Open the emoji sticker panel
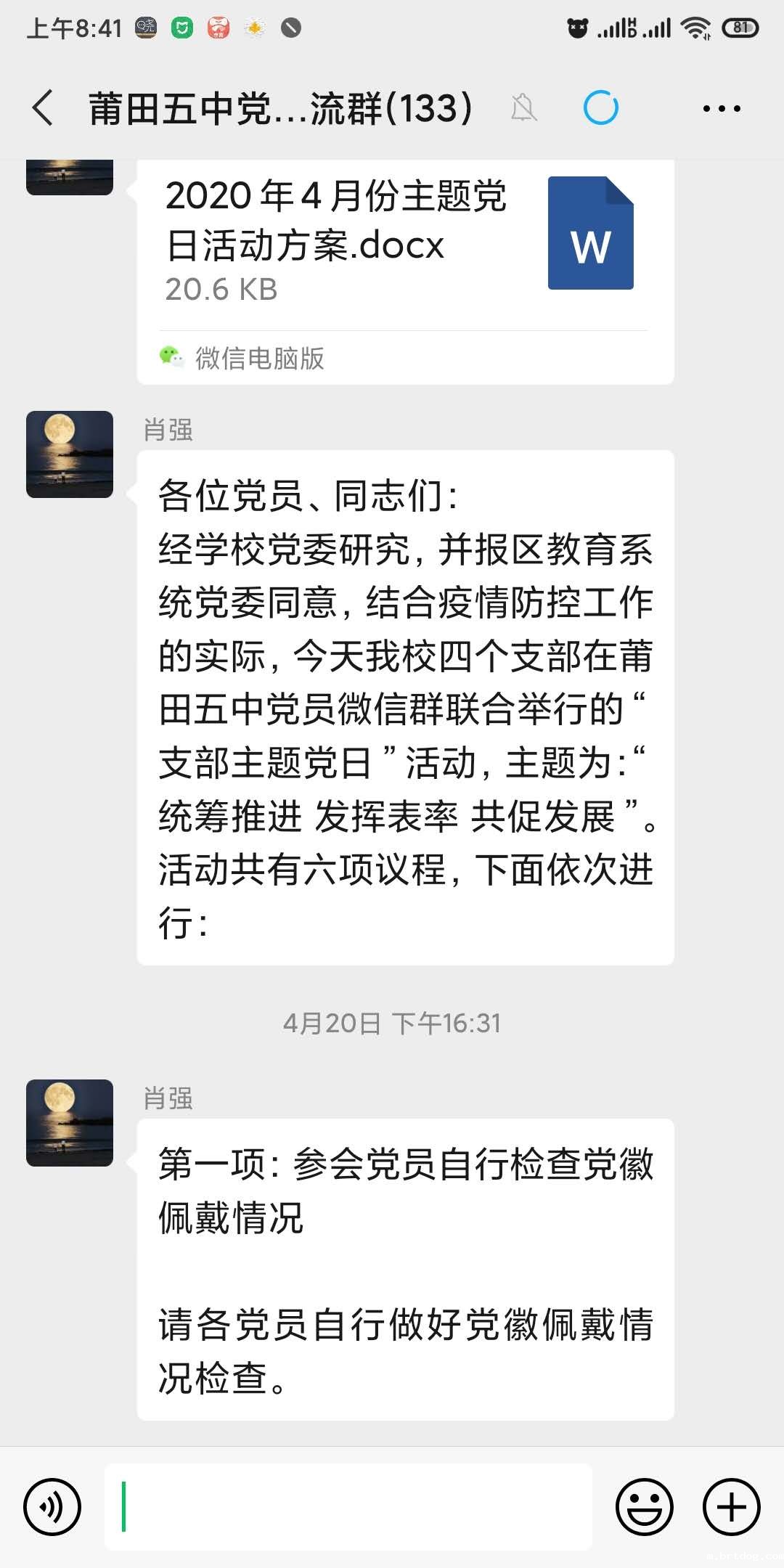 [644, 1507]
